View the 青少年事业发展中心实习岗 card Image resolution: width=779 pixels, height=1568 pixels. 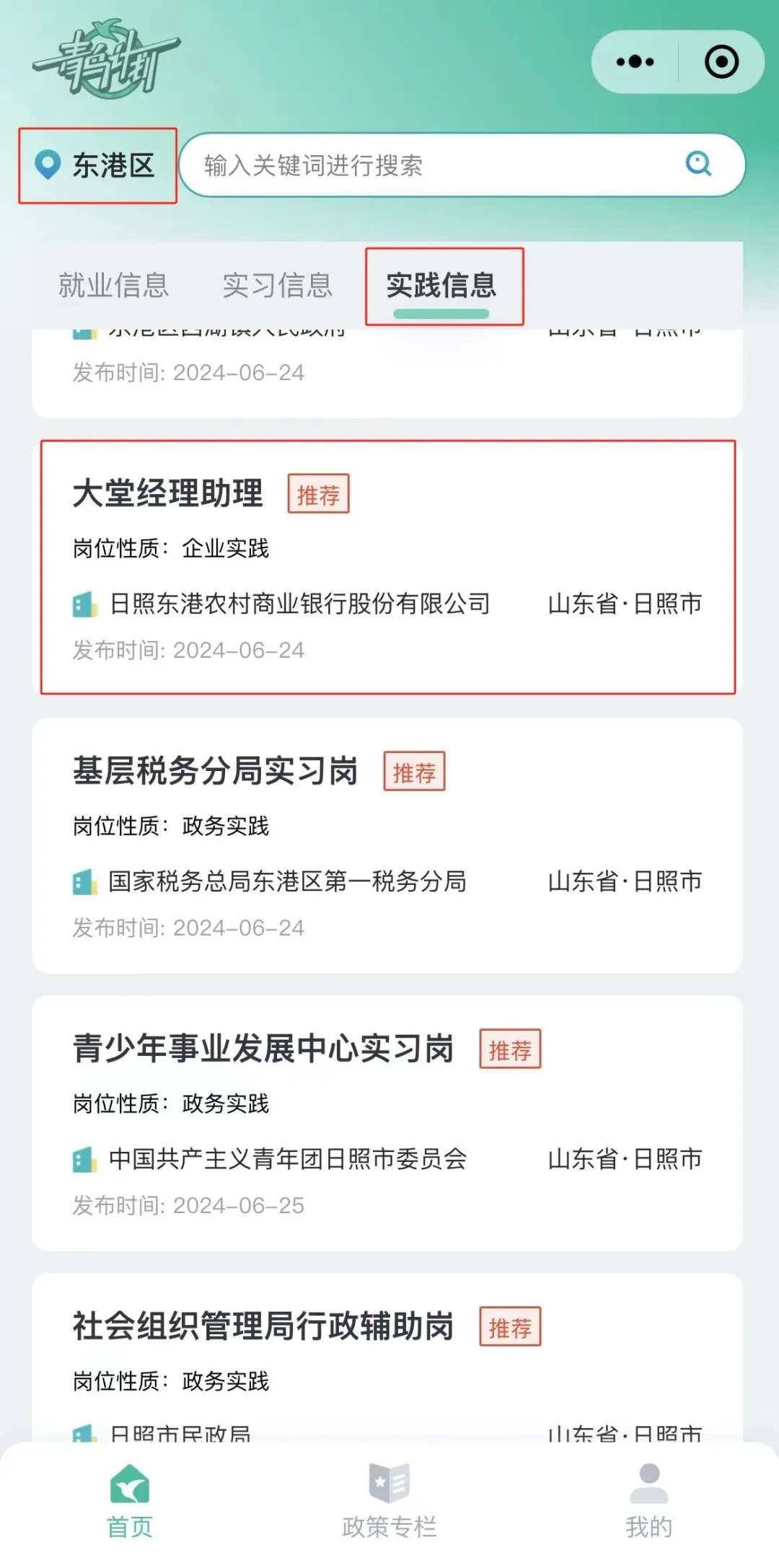(x=387, y=1122)
